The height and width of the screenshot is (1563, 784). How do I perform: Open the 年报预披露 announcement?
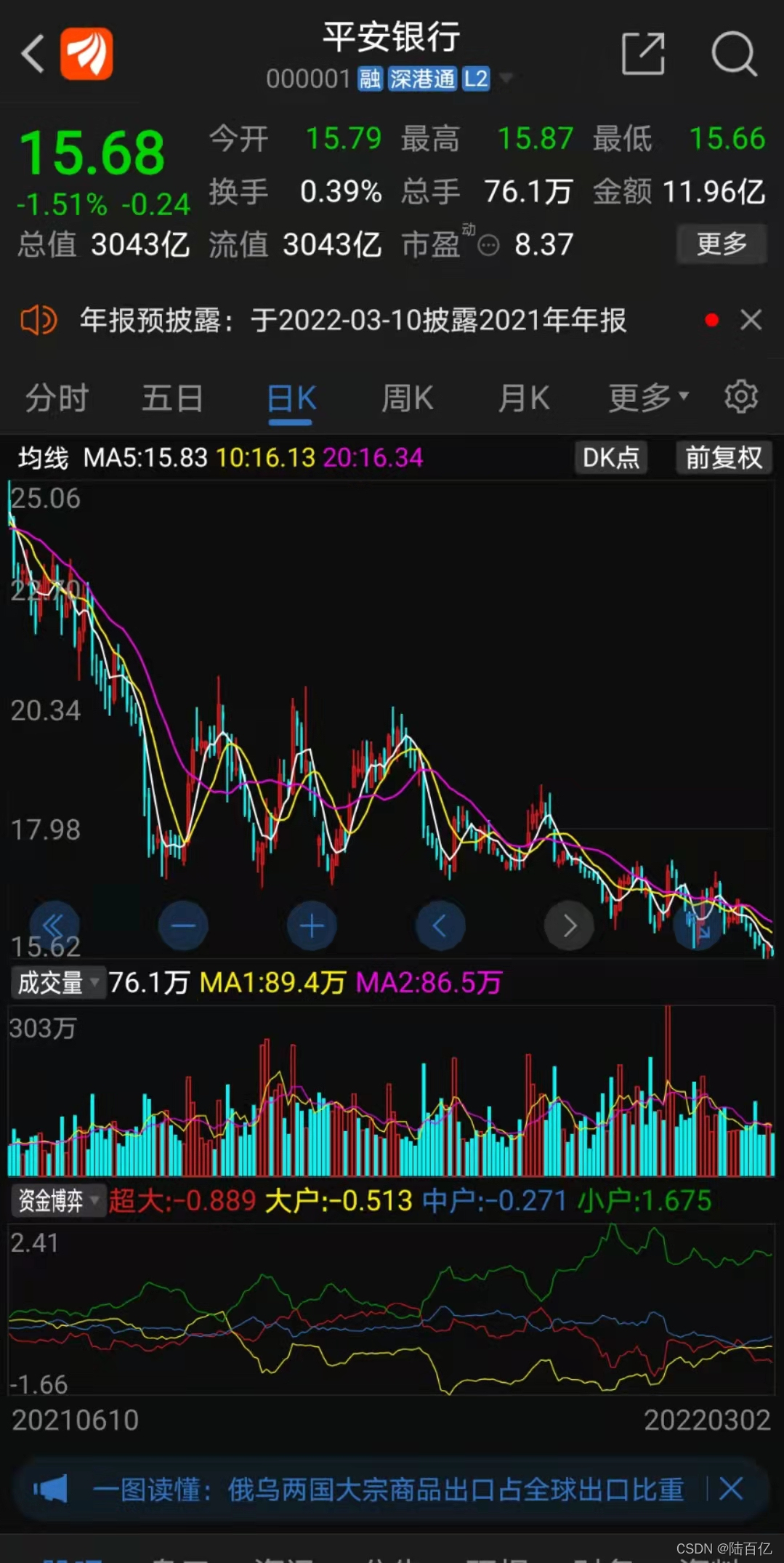tap(352, 320)
